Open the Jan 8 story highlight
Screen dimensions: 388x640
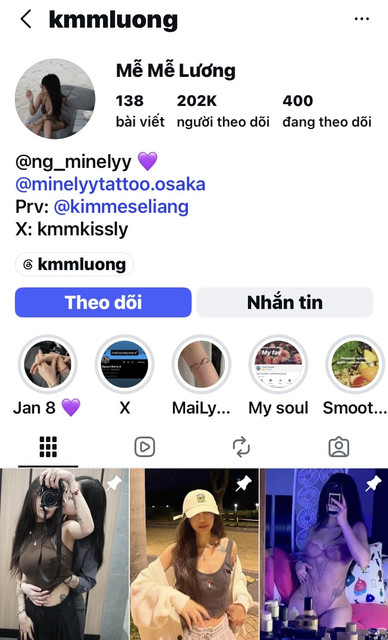click(47, 364)
